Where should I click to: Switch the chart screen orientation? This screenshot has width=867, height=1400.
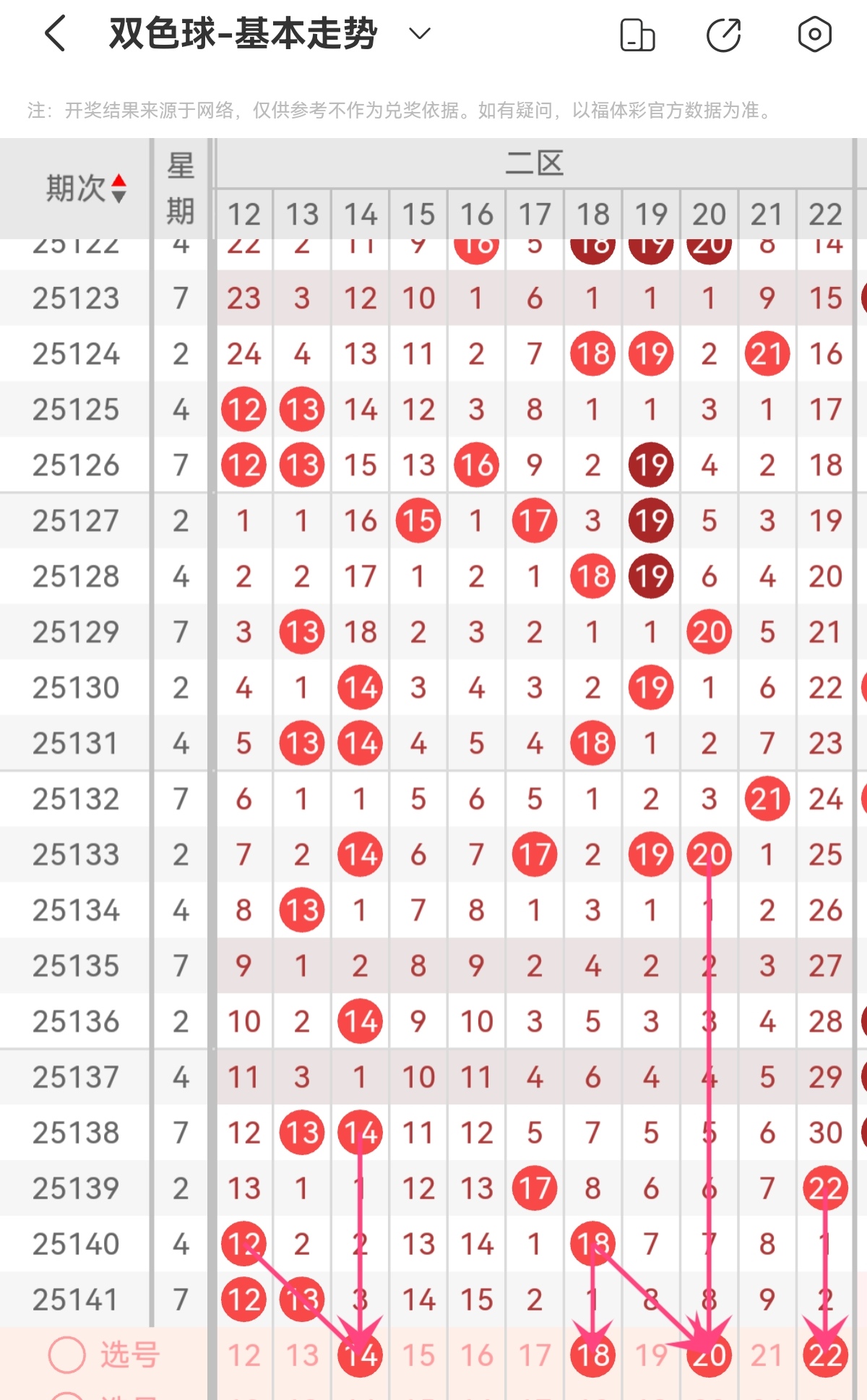pyautogui.click(x=637, y=35)
